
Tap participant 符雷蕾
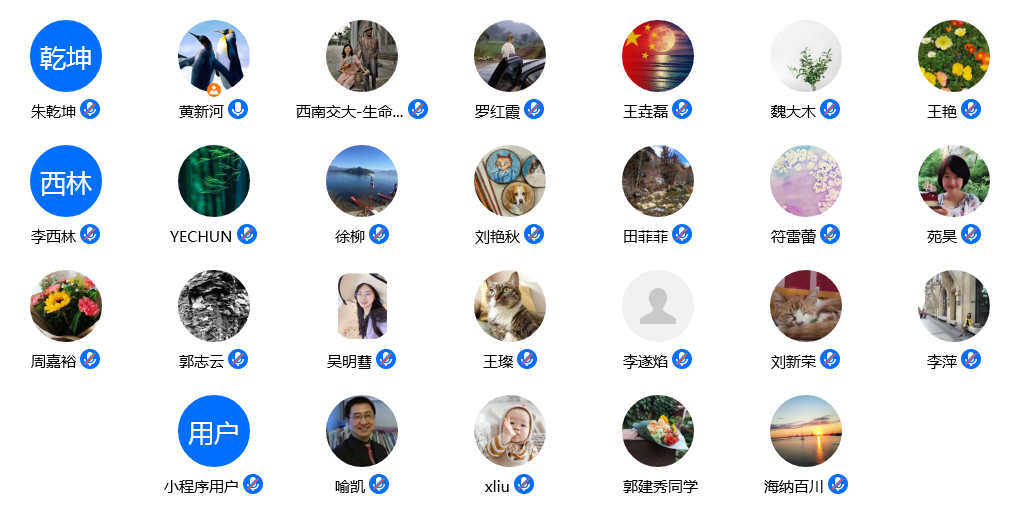[806, 181]
